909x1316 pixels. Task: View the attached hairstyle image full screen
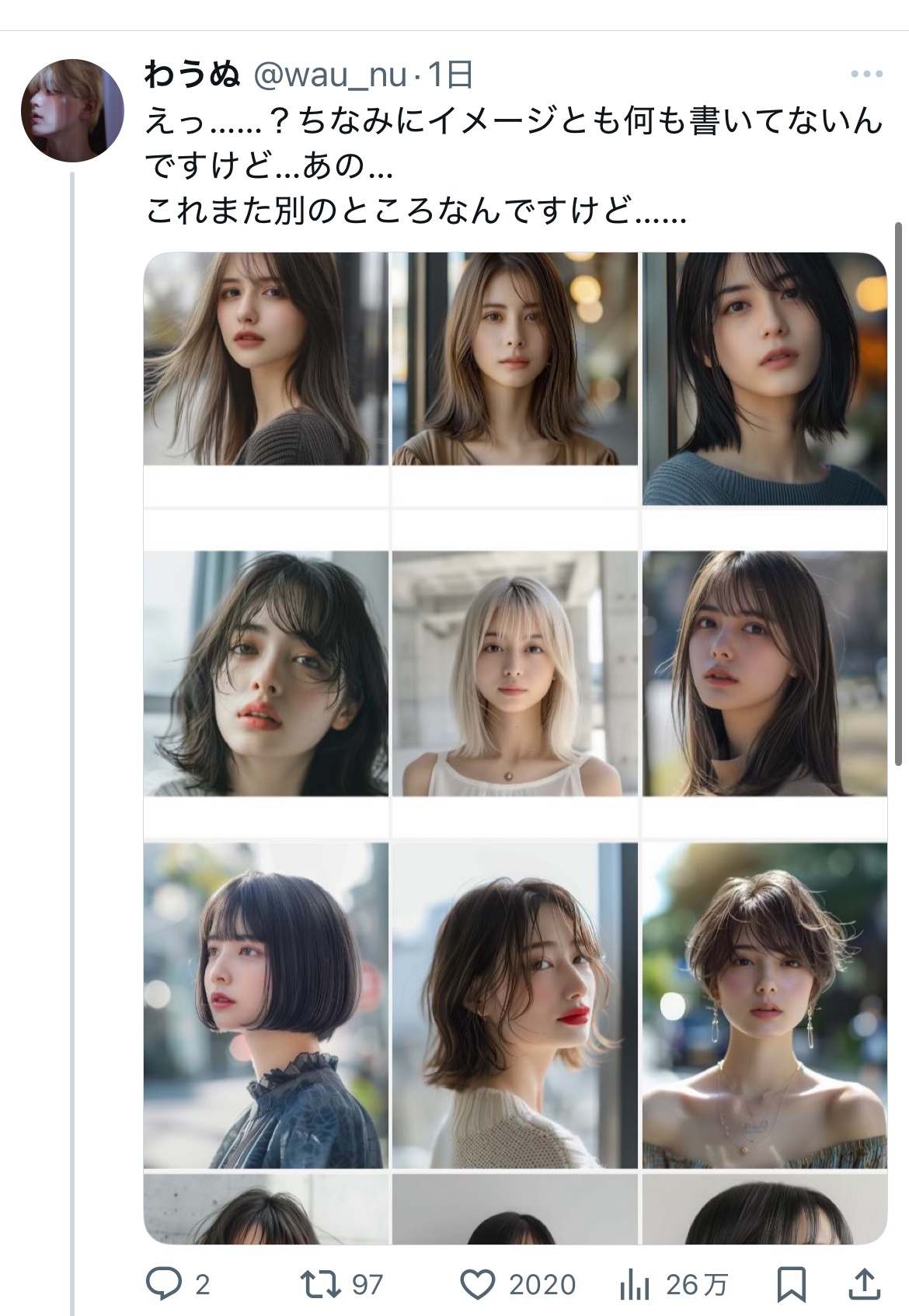click(x=515, y=746)
